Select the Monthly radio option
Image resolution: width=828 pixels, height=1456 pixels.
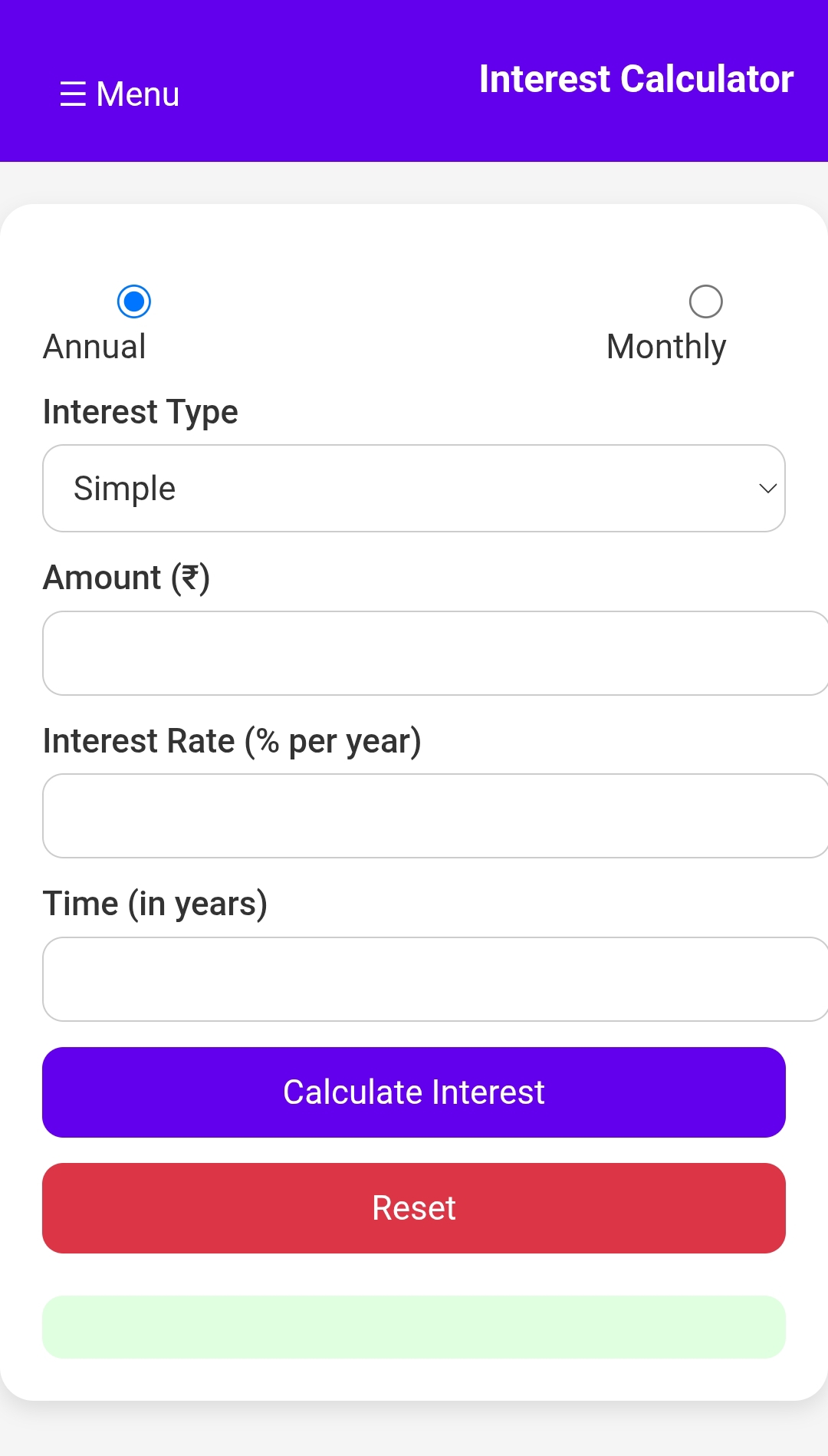click(705, 301)
